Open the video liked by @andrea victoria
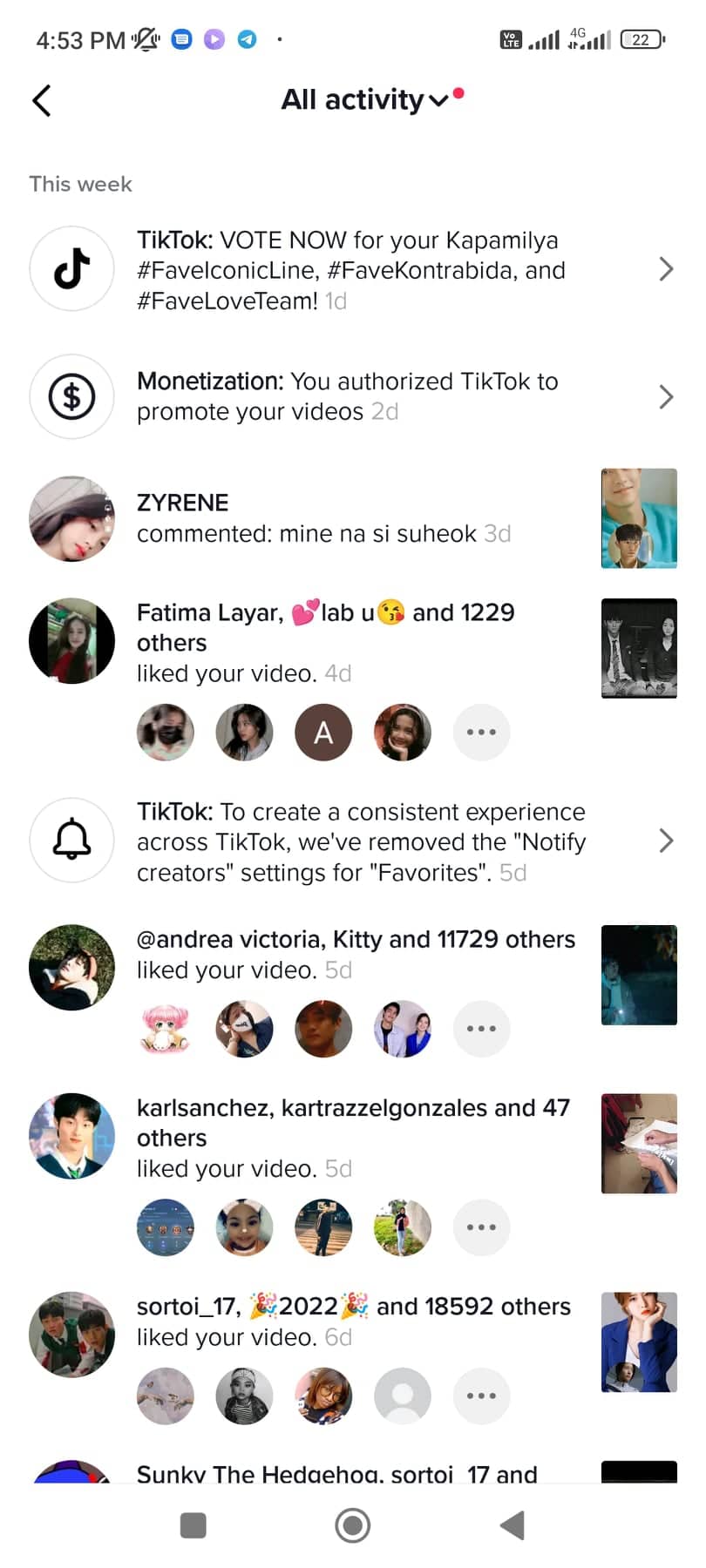Image resolution: width=706 pixels, height=1568 pixels. point(639,975)
